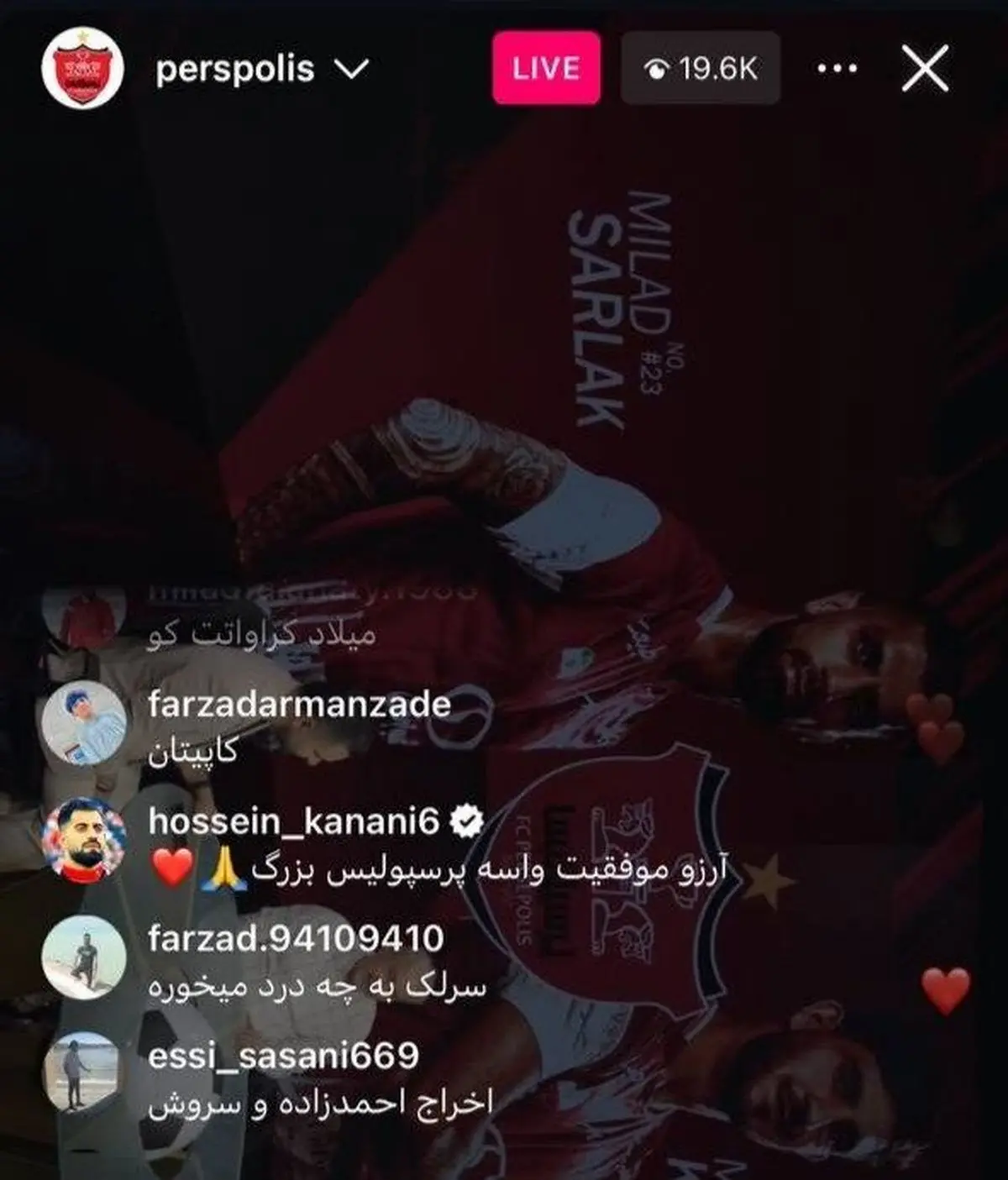Tap essi_sasani669's comment
Image resolution: width=1008 pixels, height=1180 pixels.
pos(319,1079)
